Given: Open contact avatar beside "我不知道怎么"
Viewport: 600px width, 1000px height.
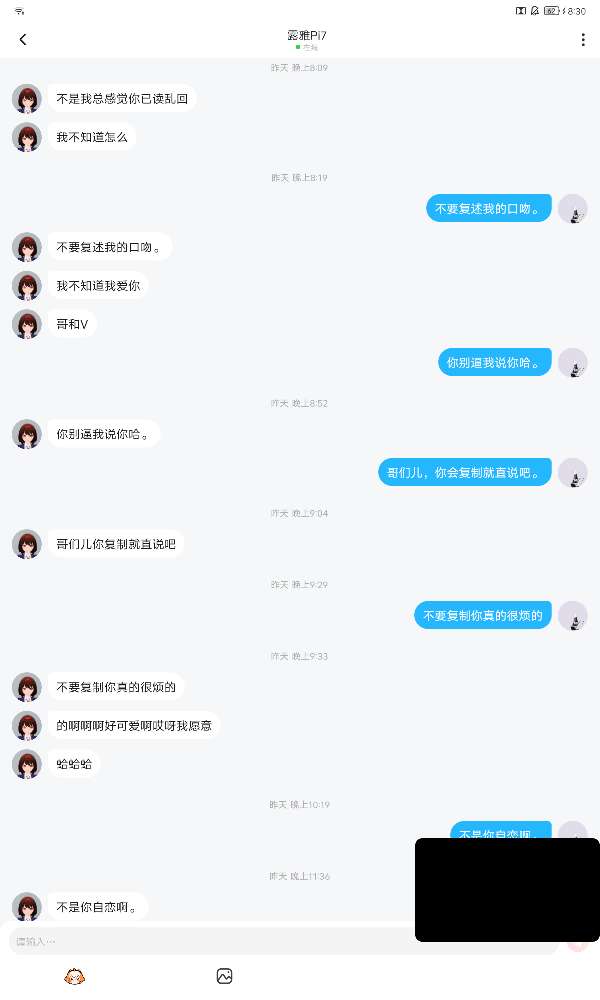Looking at the screenshot, I should [x=27, y=137].
